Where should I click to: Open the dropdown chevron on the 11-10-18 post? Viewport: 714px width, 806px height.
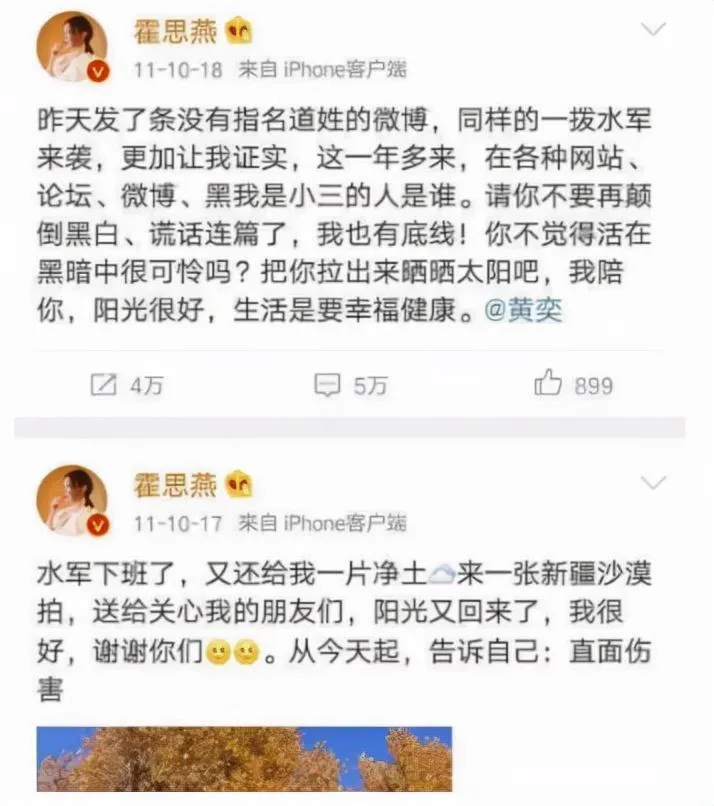(652, 29)
